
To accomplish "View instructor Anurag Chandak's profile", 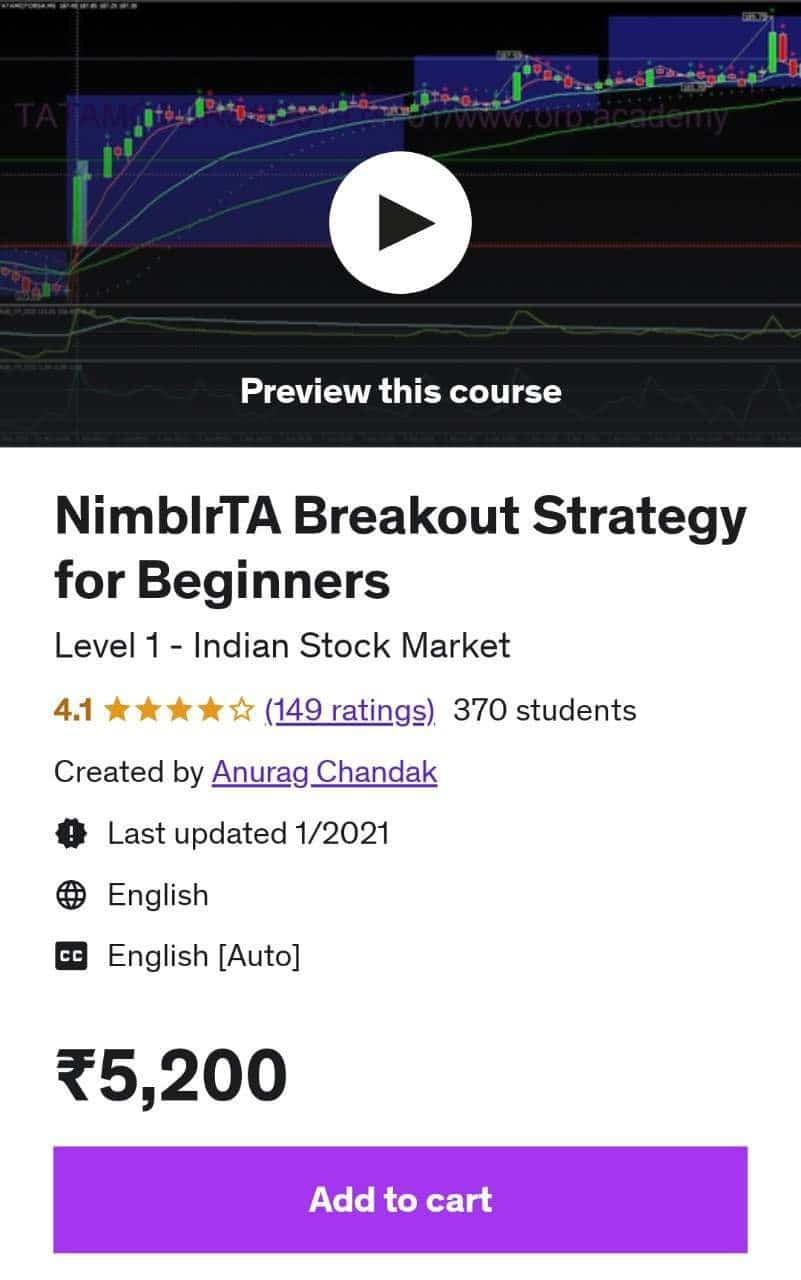I will 324,772.
